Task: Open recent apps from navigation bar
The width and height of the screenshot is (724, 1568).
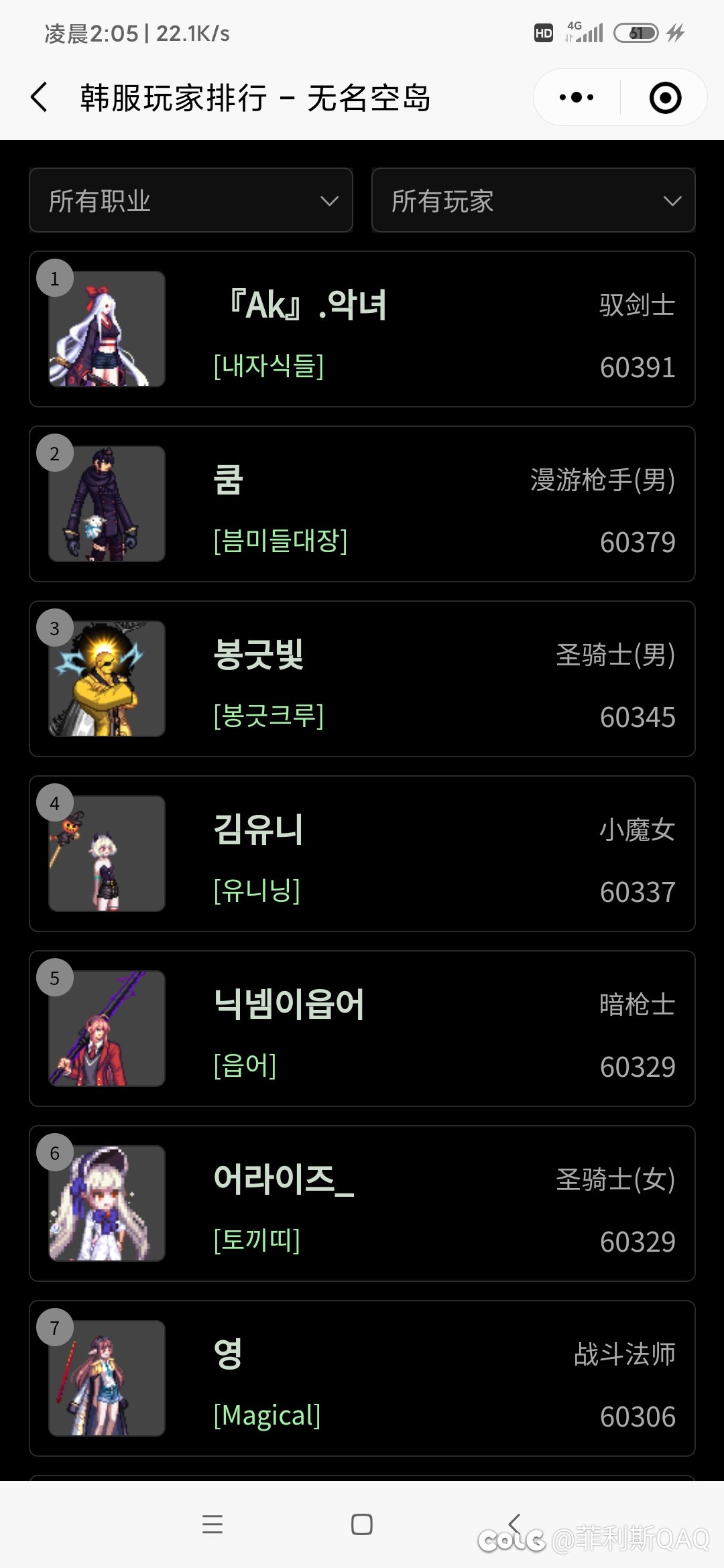Action: click(x=213, y=1524)
